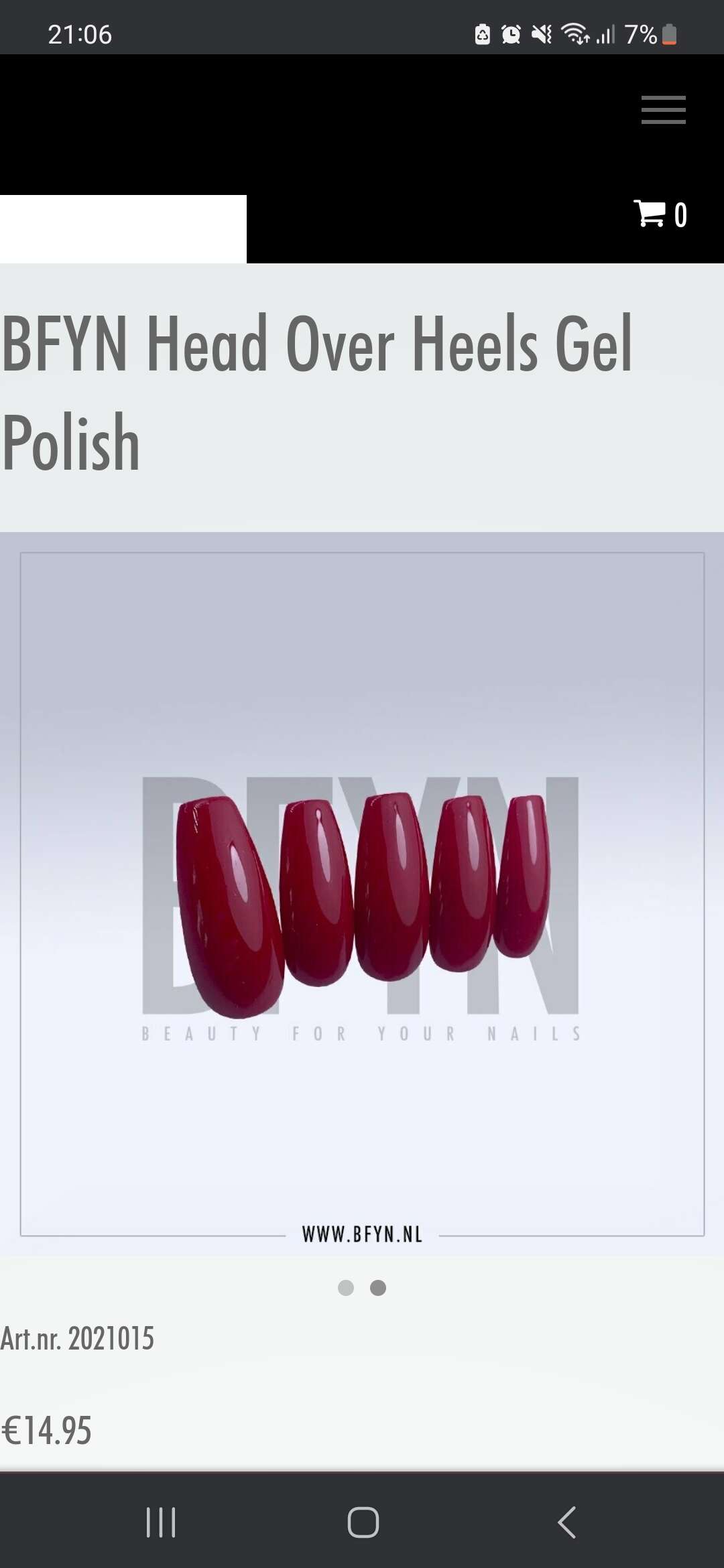This screenshot has width=724, height=1568.
Task: Open the shopping cart
Action: tap(660, 214)
